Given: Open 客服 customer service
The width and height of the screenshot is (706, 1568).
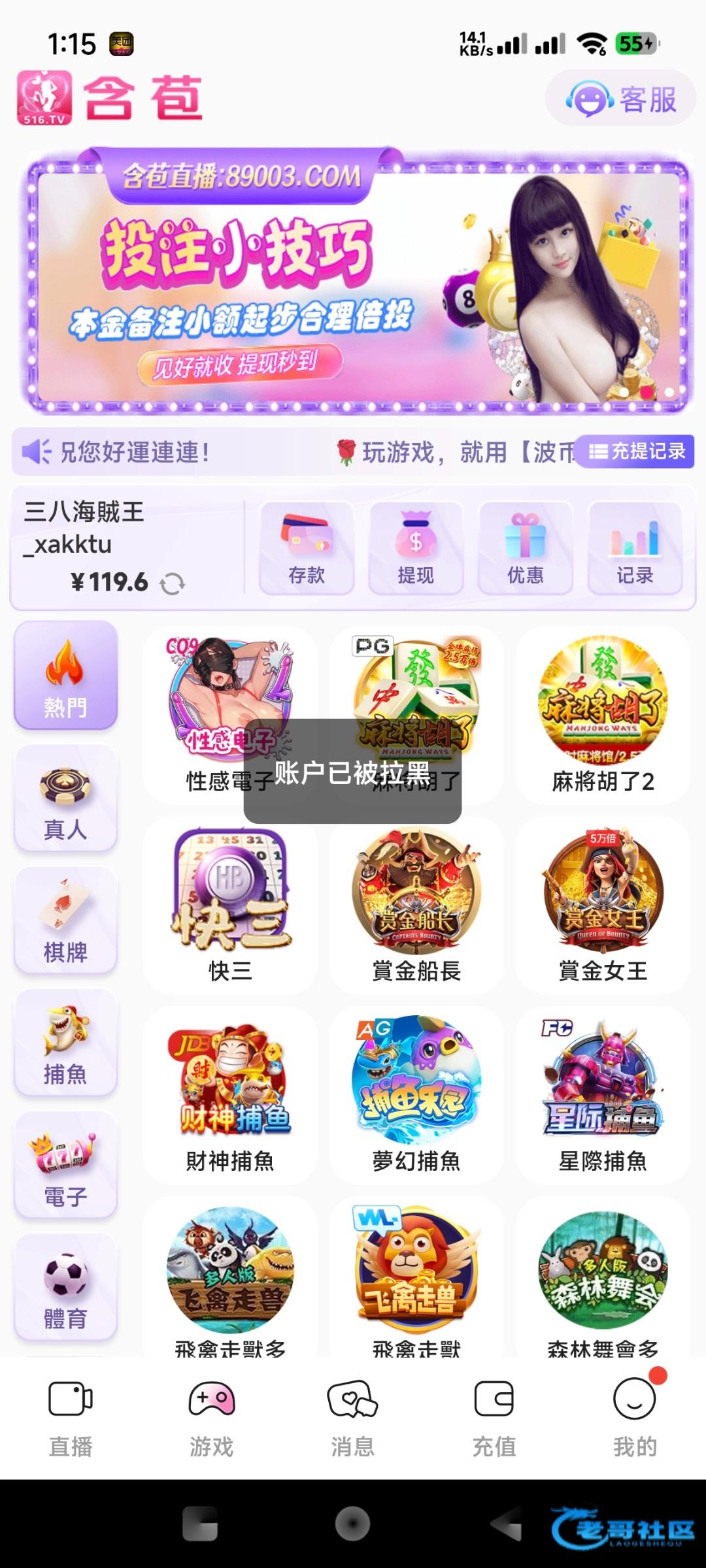Looking at the screenshot, I should pos(621,99).
